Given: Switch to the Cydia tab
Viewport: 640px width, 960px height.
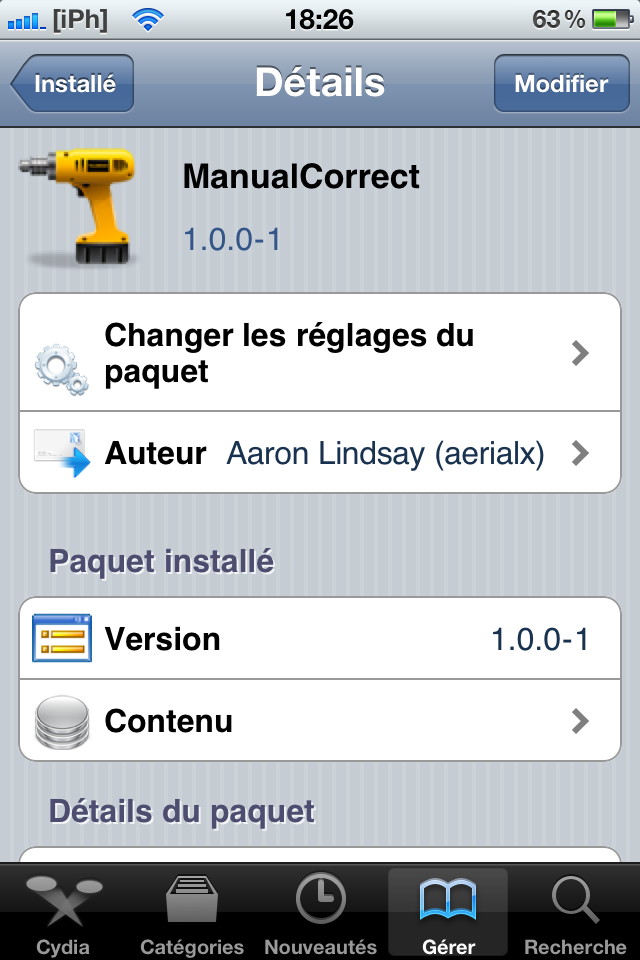Looking at the screenshot, I should [x=63, y=912].
